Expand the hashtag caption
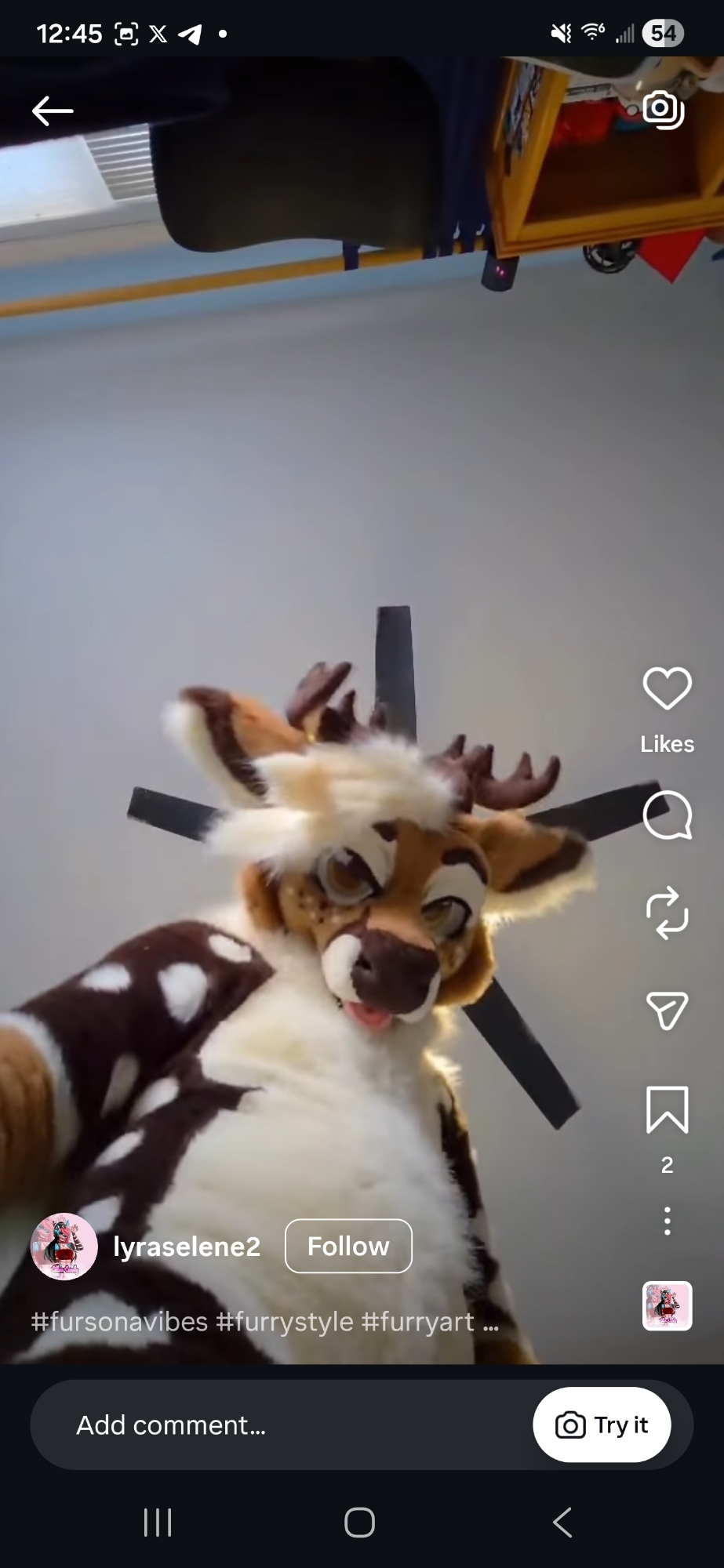The height and width of the screenshot is (1568, 724). point(491,1322)
